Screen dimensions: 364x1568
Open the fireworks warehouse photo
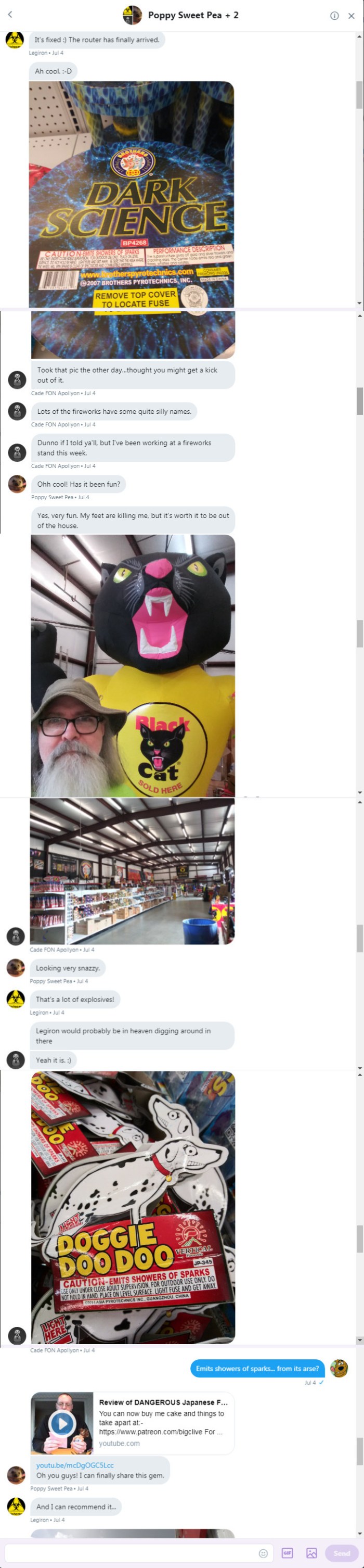point(132,871)
